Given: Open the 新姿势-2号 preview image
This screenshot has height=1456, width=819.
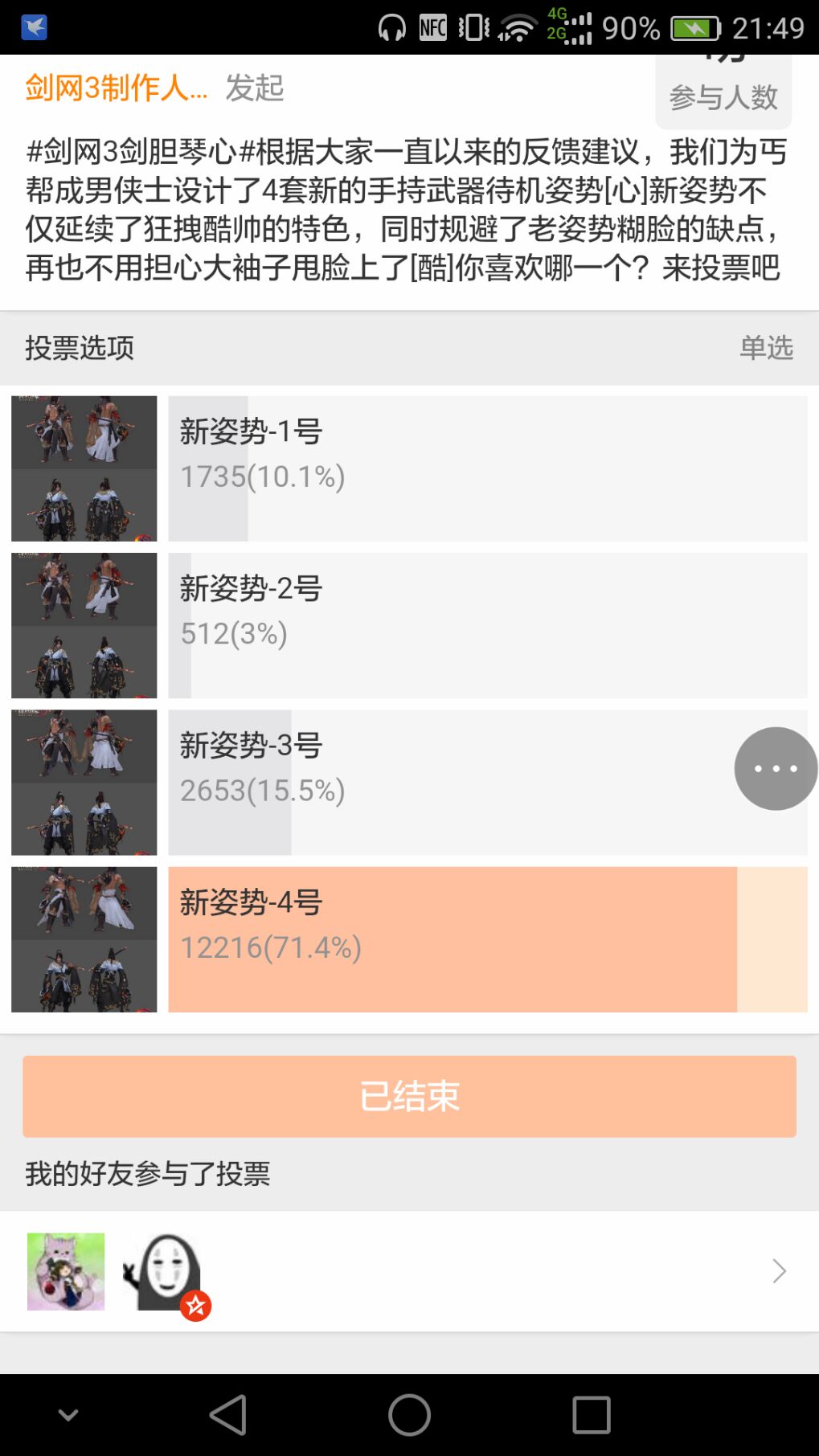Looking at the screenshot, I should 84,625.
